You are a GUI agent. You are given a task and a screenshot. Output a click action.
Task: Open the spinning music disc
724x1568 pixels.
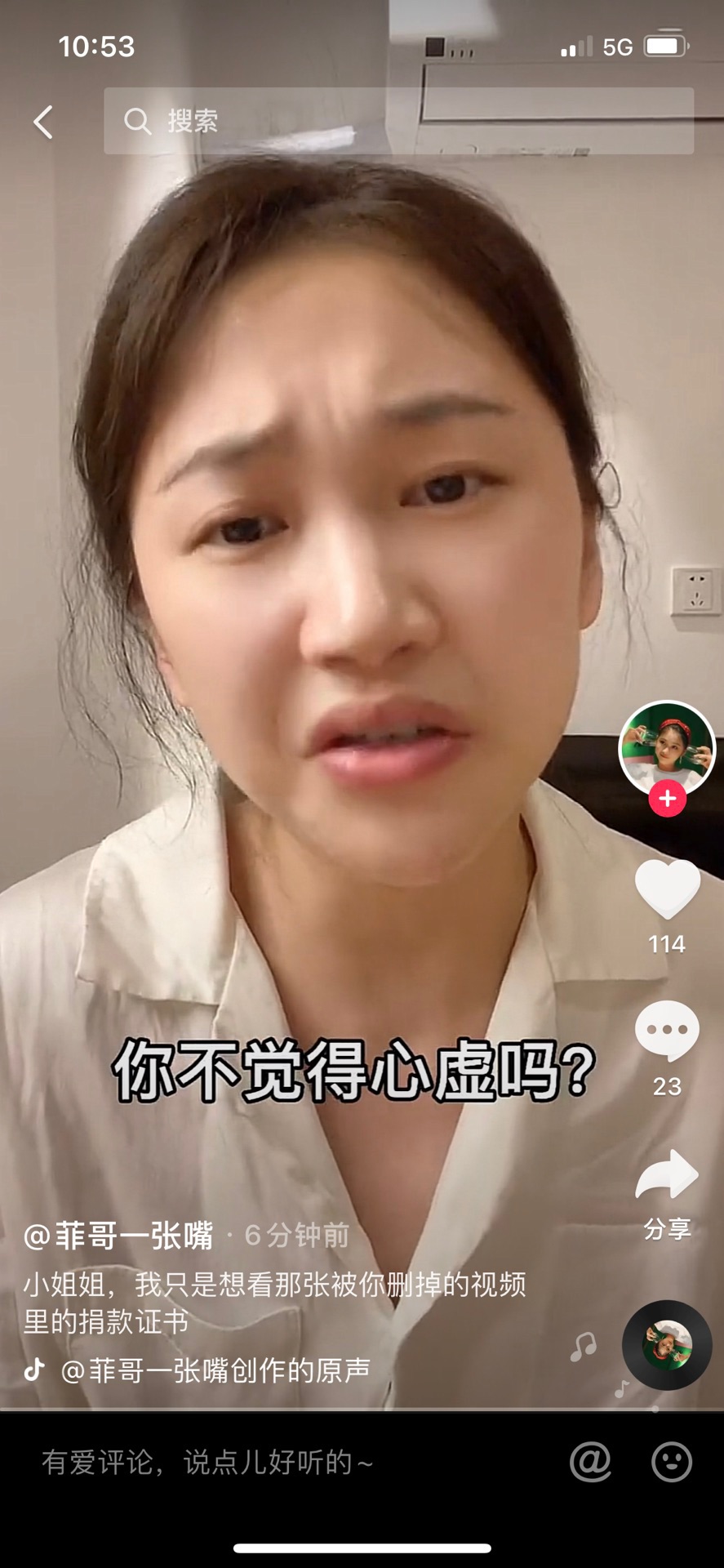tap(667, 1344)
